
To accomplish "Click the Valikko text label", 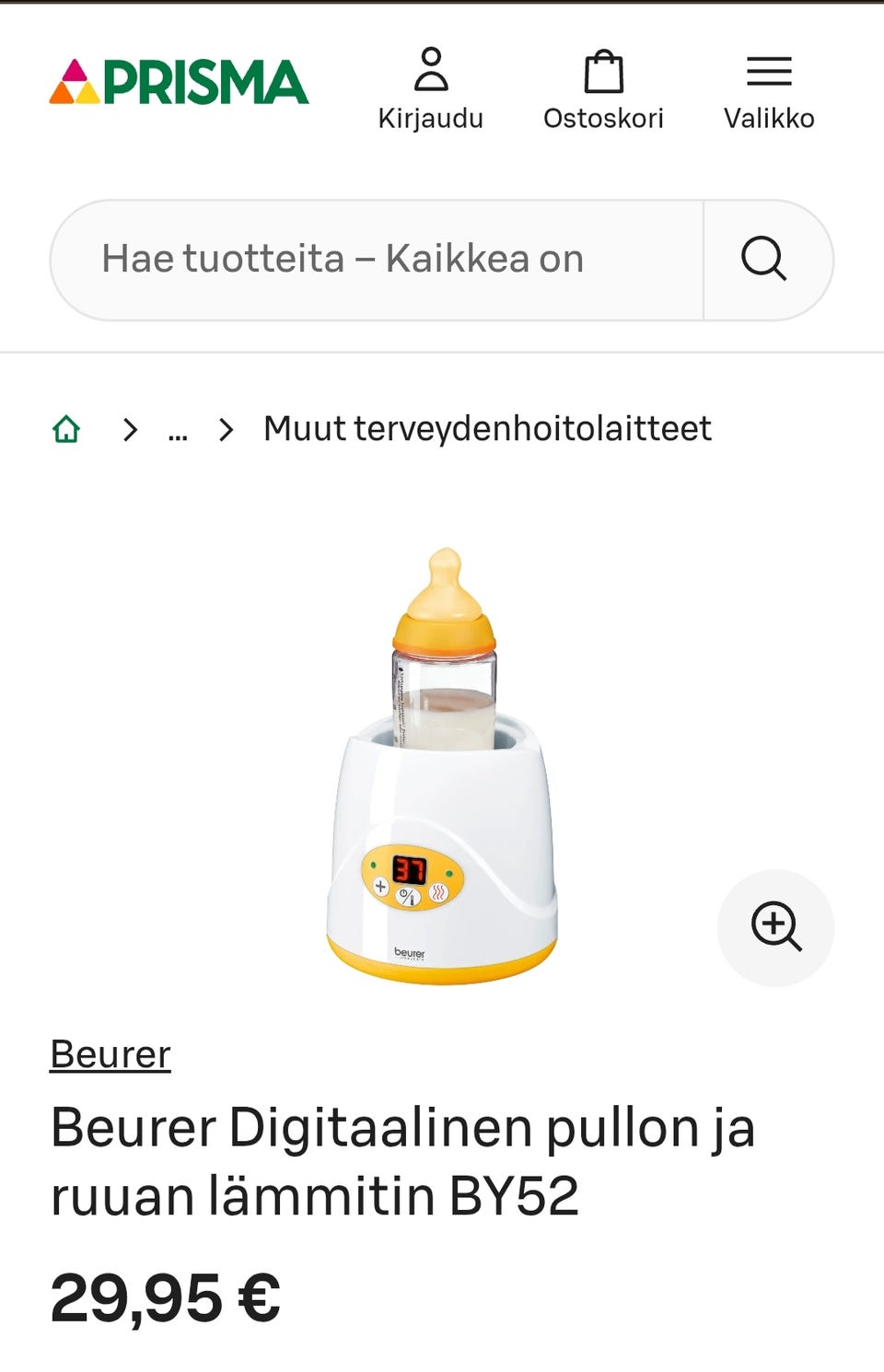I will [x=771, y=118].
